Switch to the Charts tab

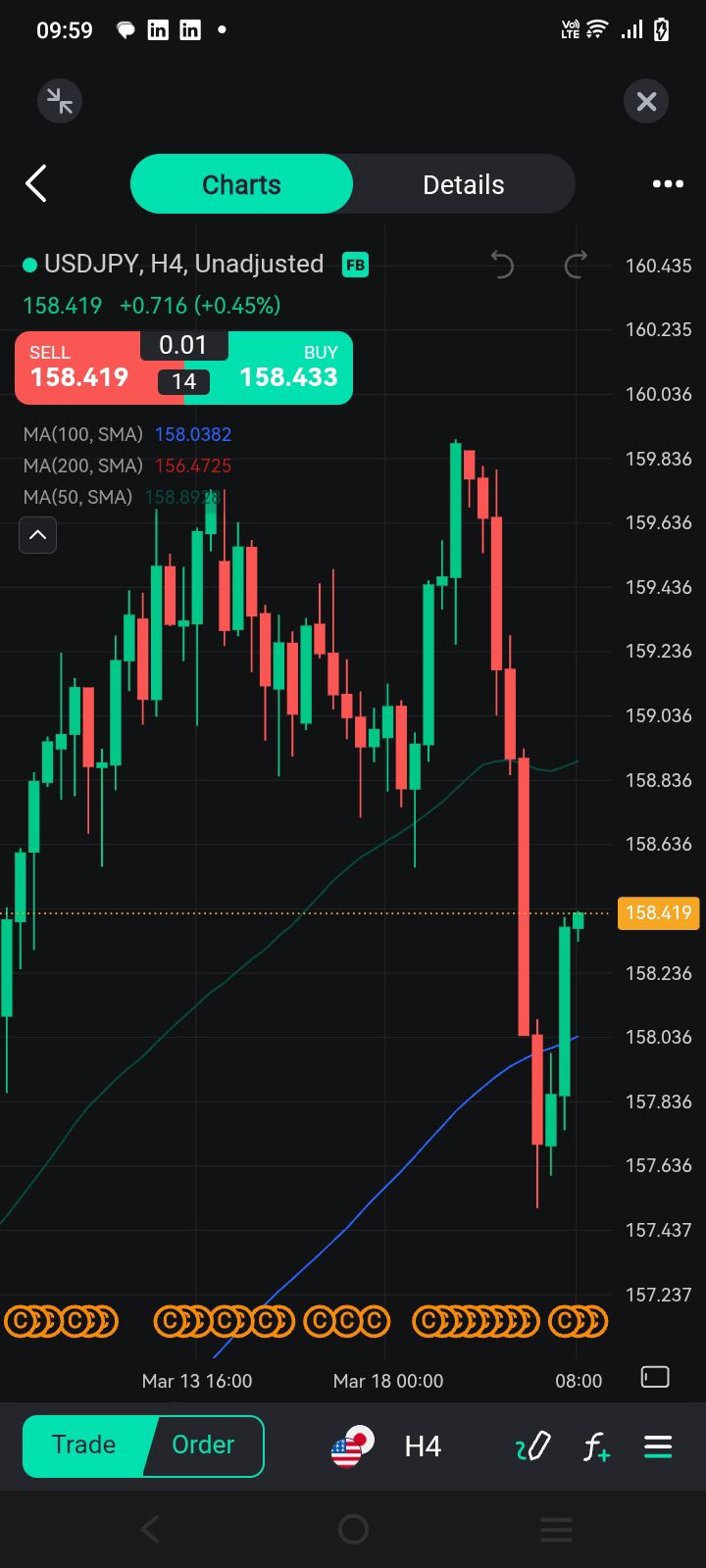click(241, 184)
